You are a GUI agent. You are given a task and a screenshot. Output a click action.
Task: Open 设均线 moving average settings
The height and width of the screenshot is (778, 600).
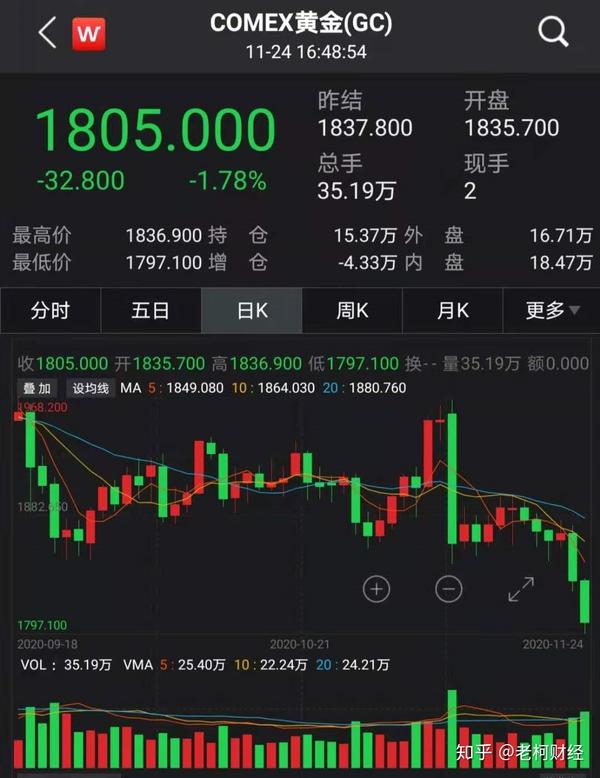pyautogui.click(x=89, y=388)
